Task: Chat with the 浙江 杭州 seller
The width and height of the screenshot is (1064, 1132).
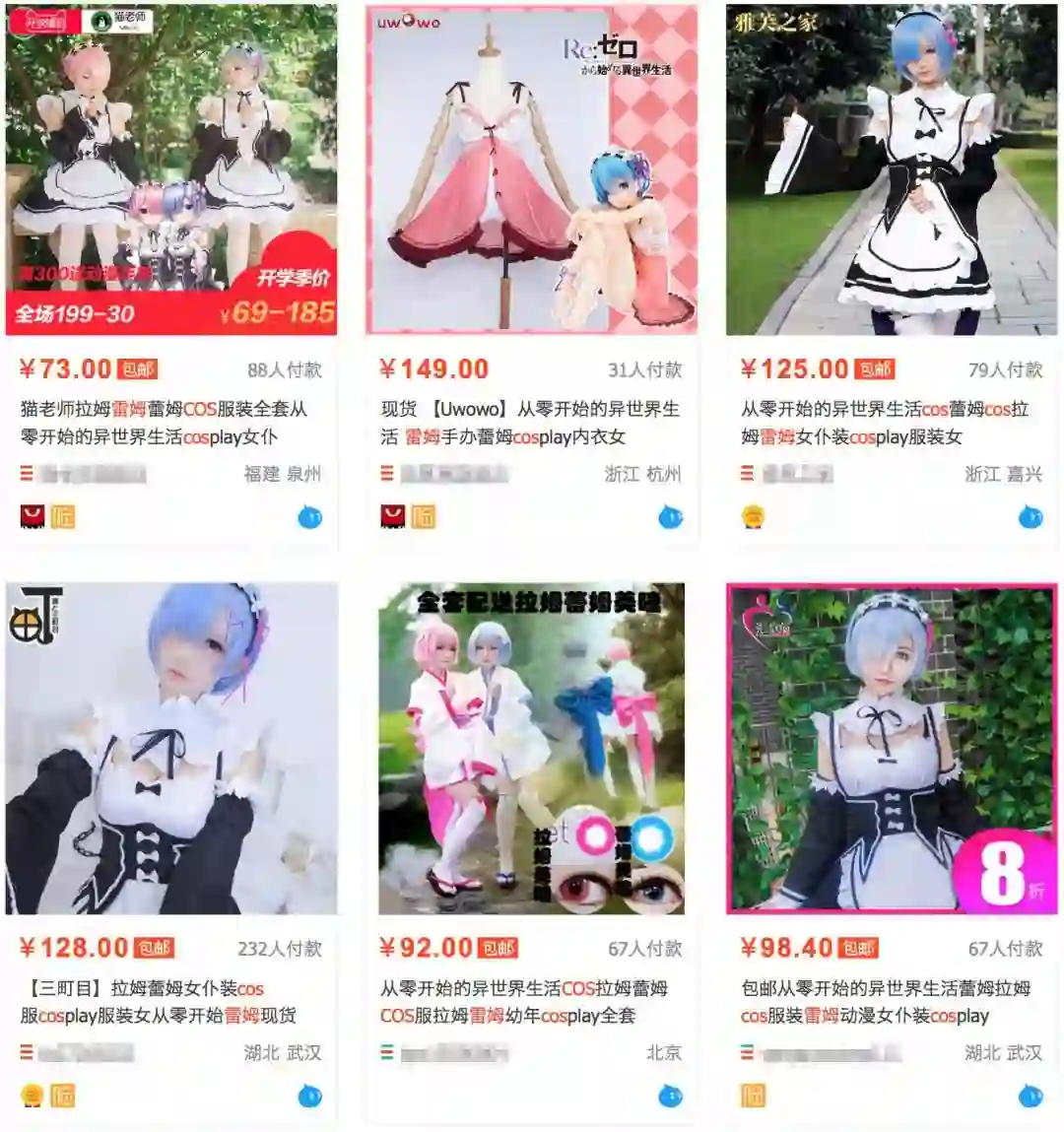Action: (670, 516)
